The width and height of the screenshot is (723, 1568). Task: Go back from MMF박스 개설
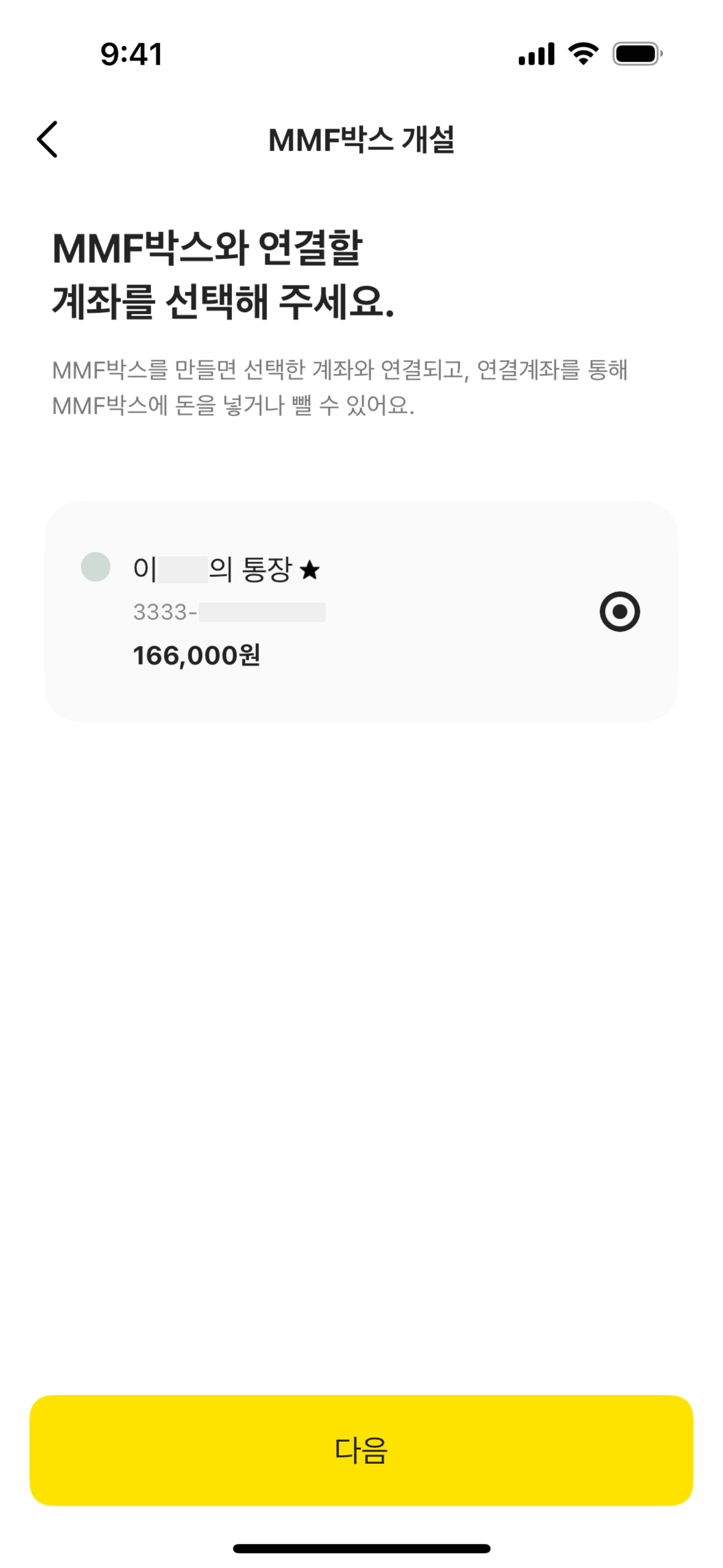click(x=47, y=139)
